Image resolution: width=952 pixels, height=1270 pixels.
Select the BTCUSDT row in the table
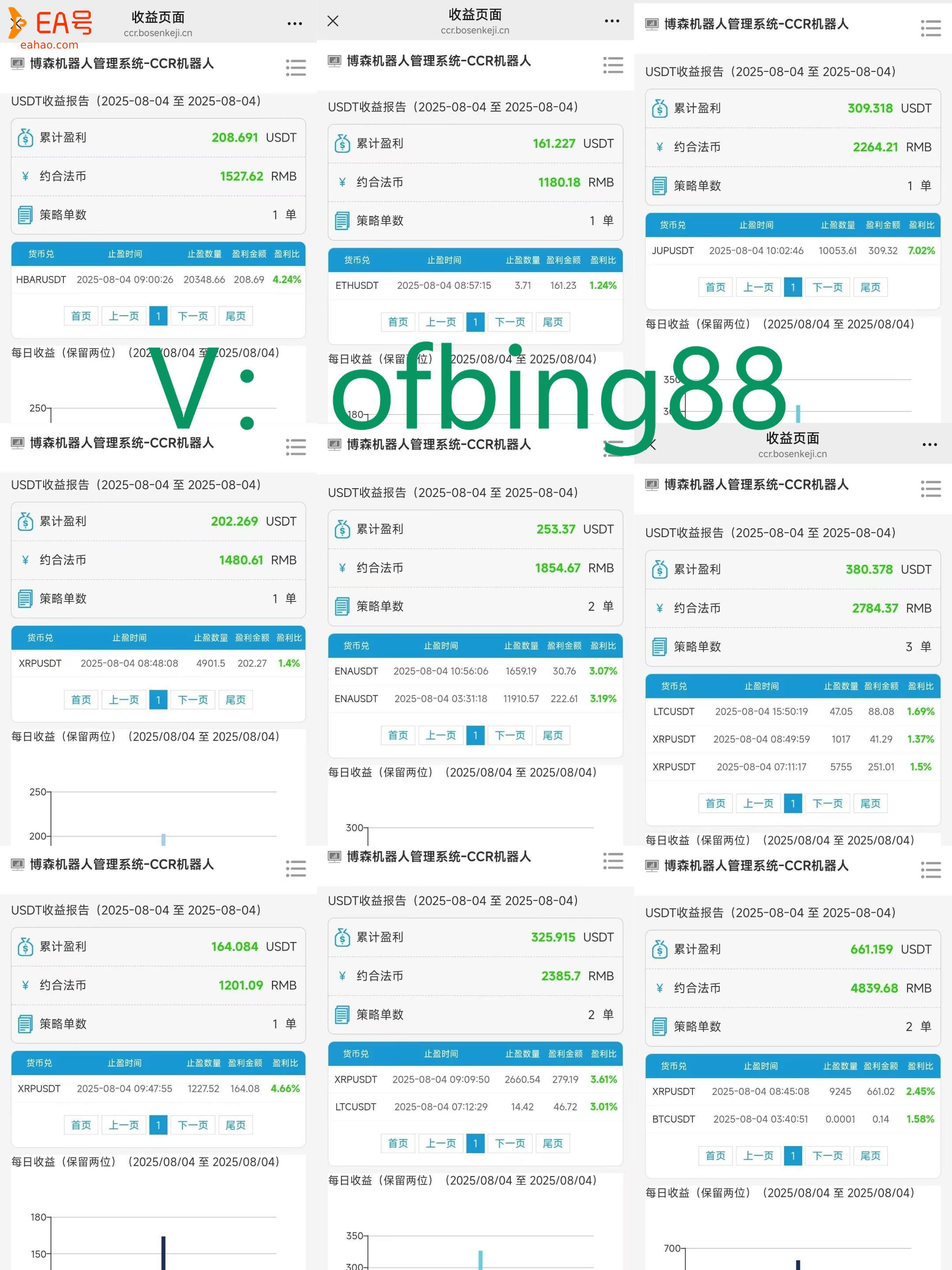pyautogui.click(x=674, y=1119)
